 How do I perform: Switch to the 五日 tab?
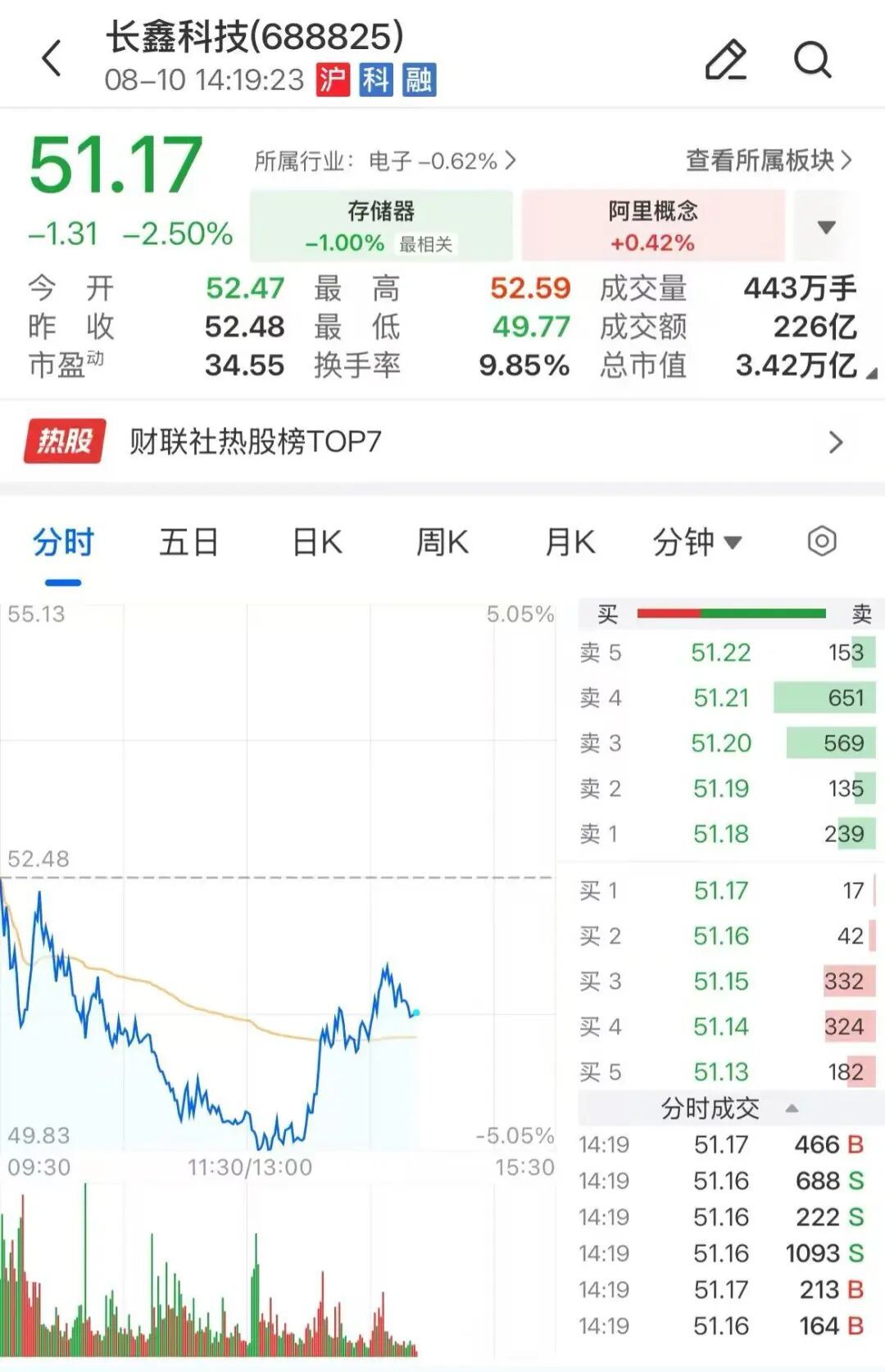point(188,542)
